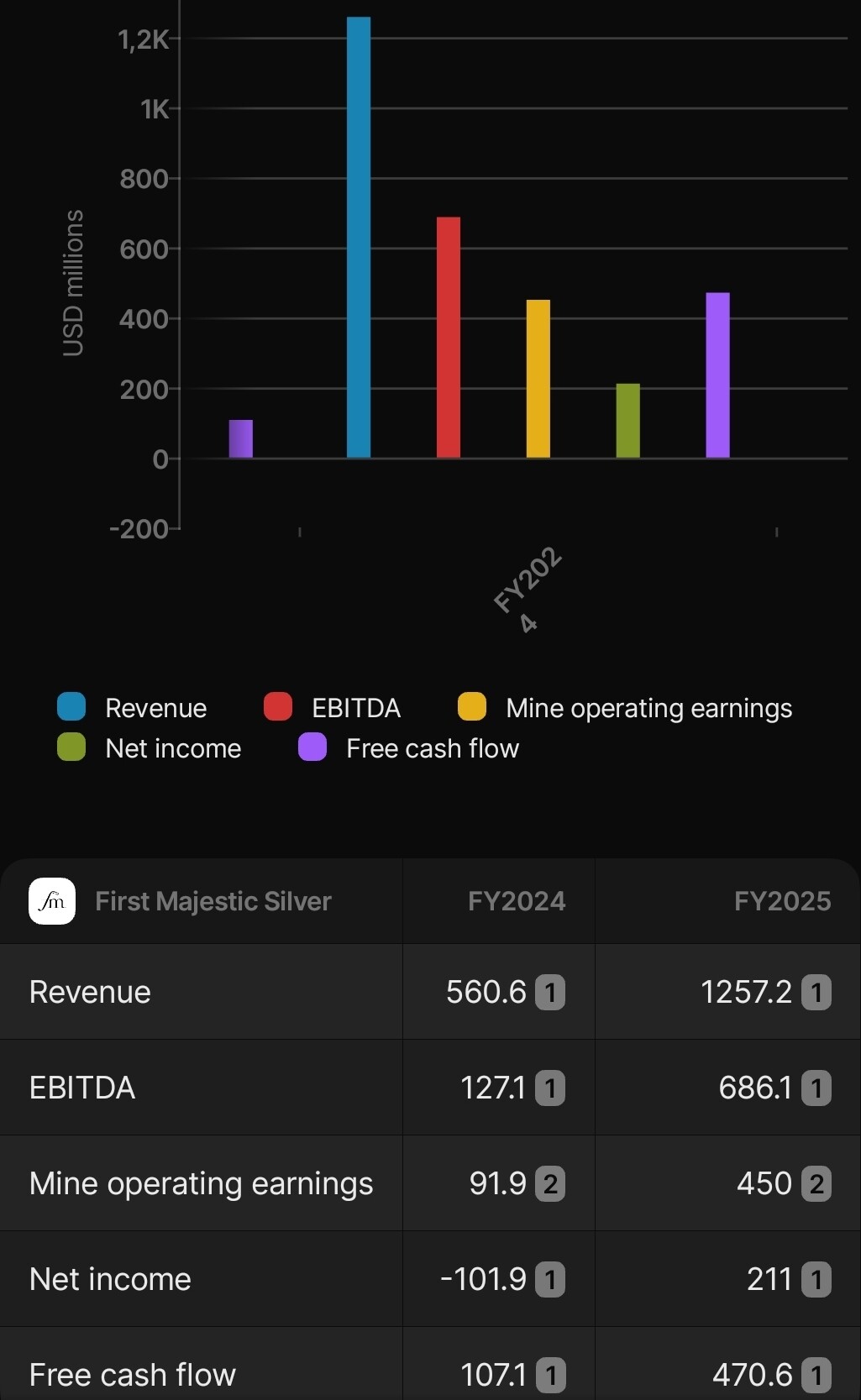Screen dimensions: 861x1400
Task: Toggle Mine operating earnings legend item
Action: [625, 708]
